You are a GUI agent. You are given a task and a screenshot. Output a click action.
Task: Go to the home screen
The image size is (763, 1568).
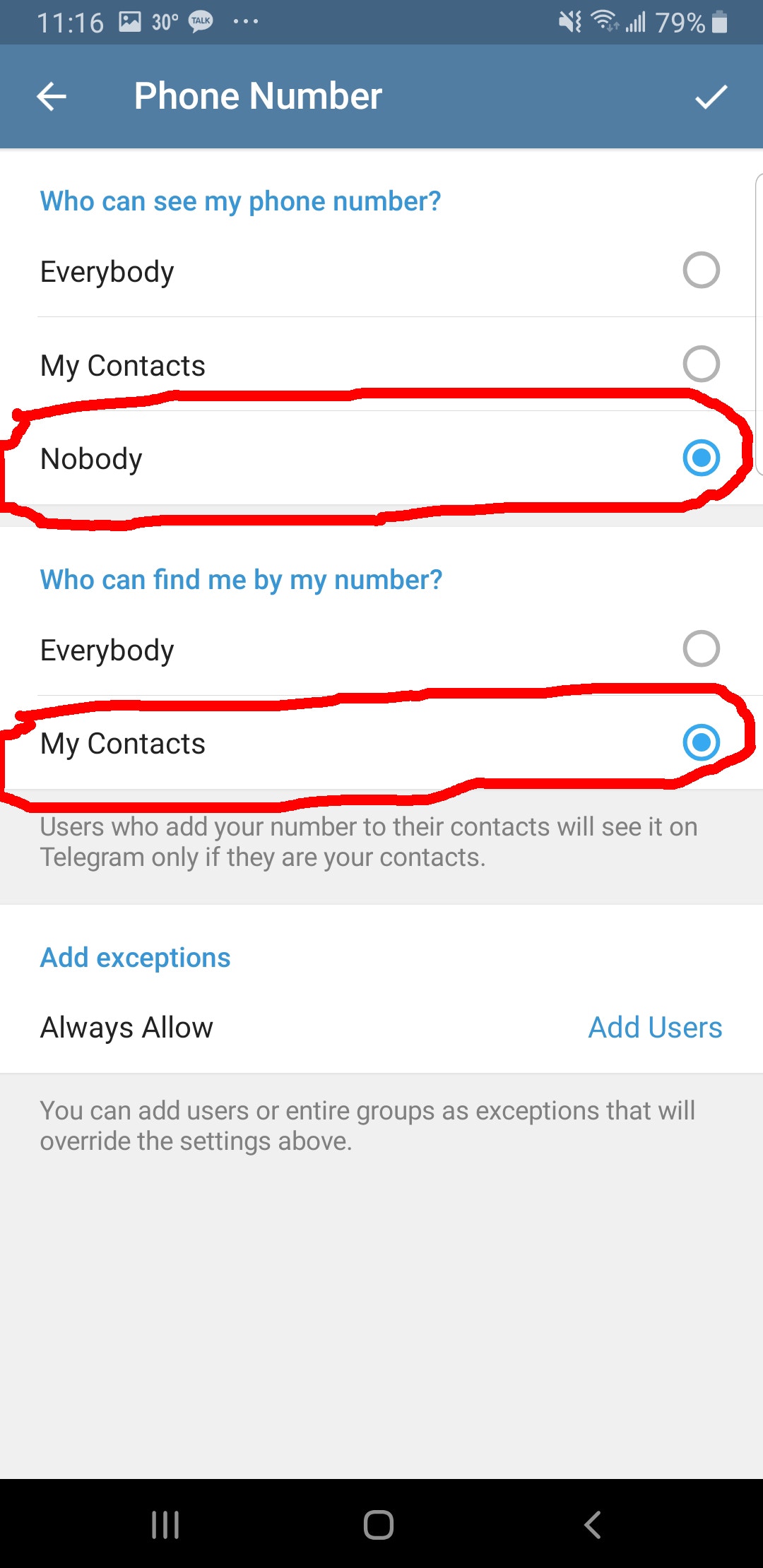coord(379,1525)
